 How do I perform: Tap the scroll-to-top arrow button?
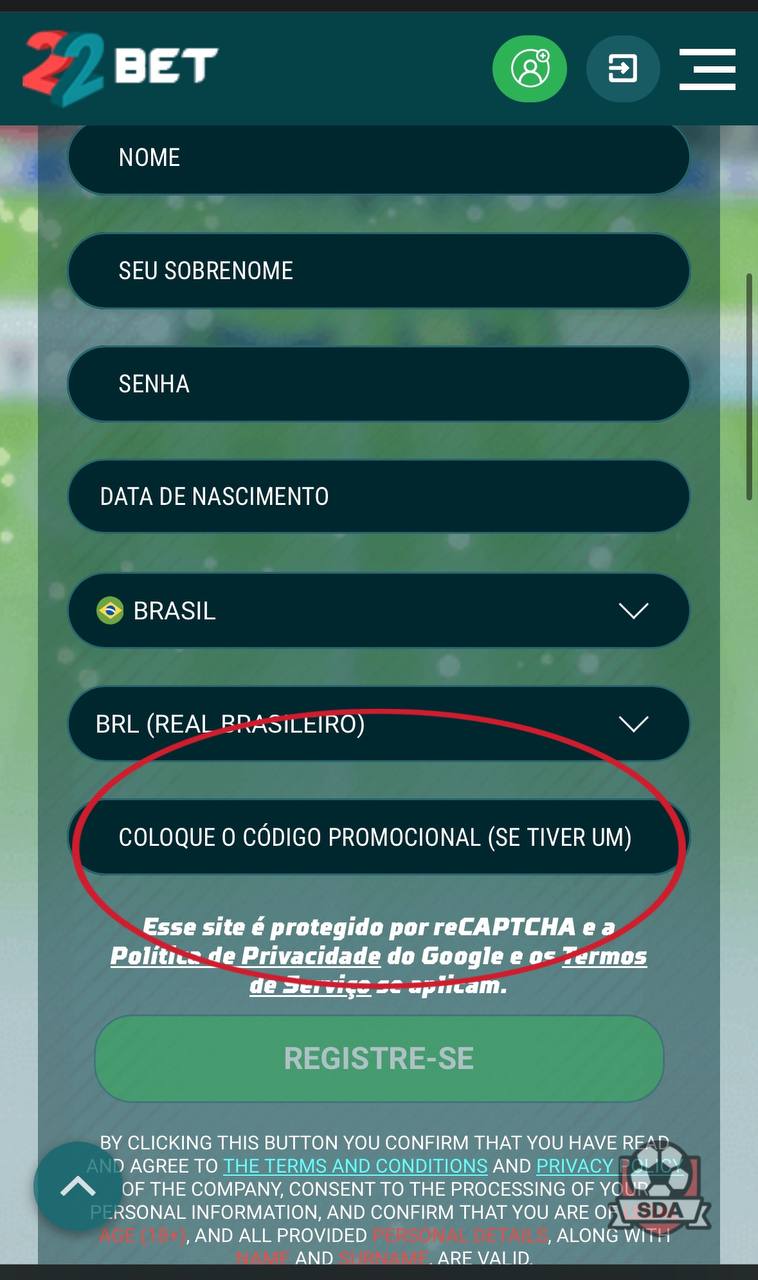coord(78,1186)
